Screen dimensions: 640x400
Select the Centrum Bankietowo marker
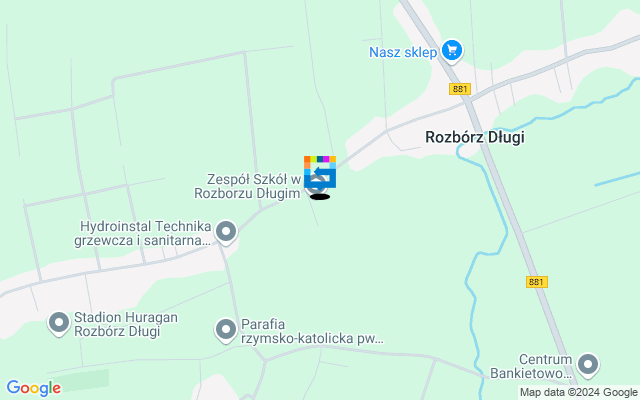[588, 365]
